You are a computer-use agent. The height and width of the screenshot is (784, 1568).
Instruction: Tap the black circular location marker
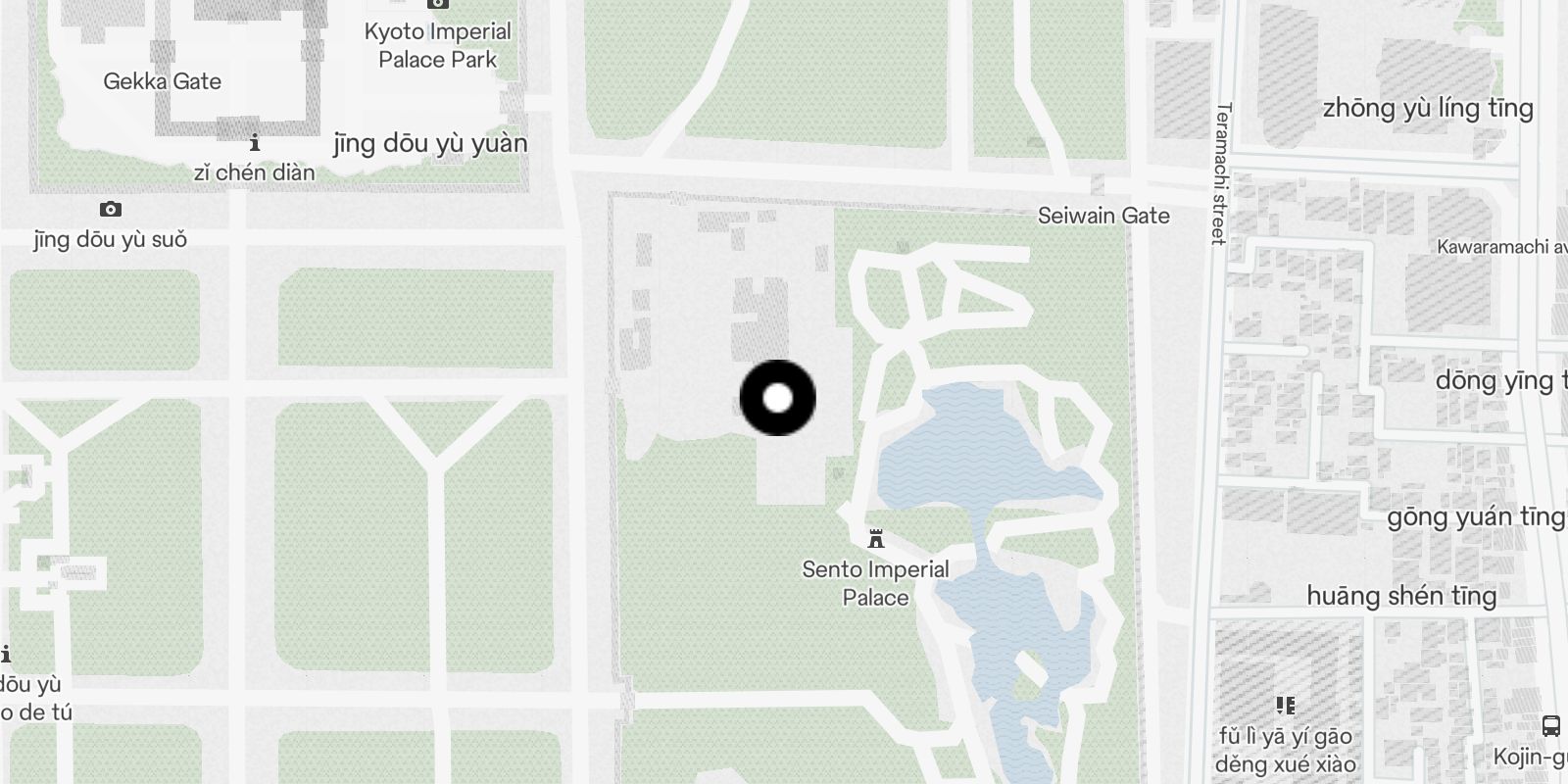pos(777,398)
